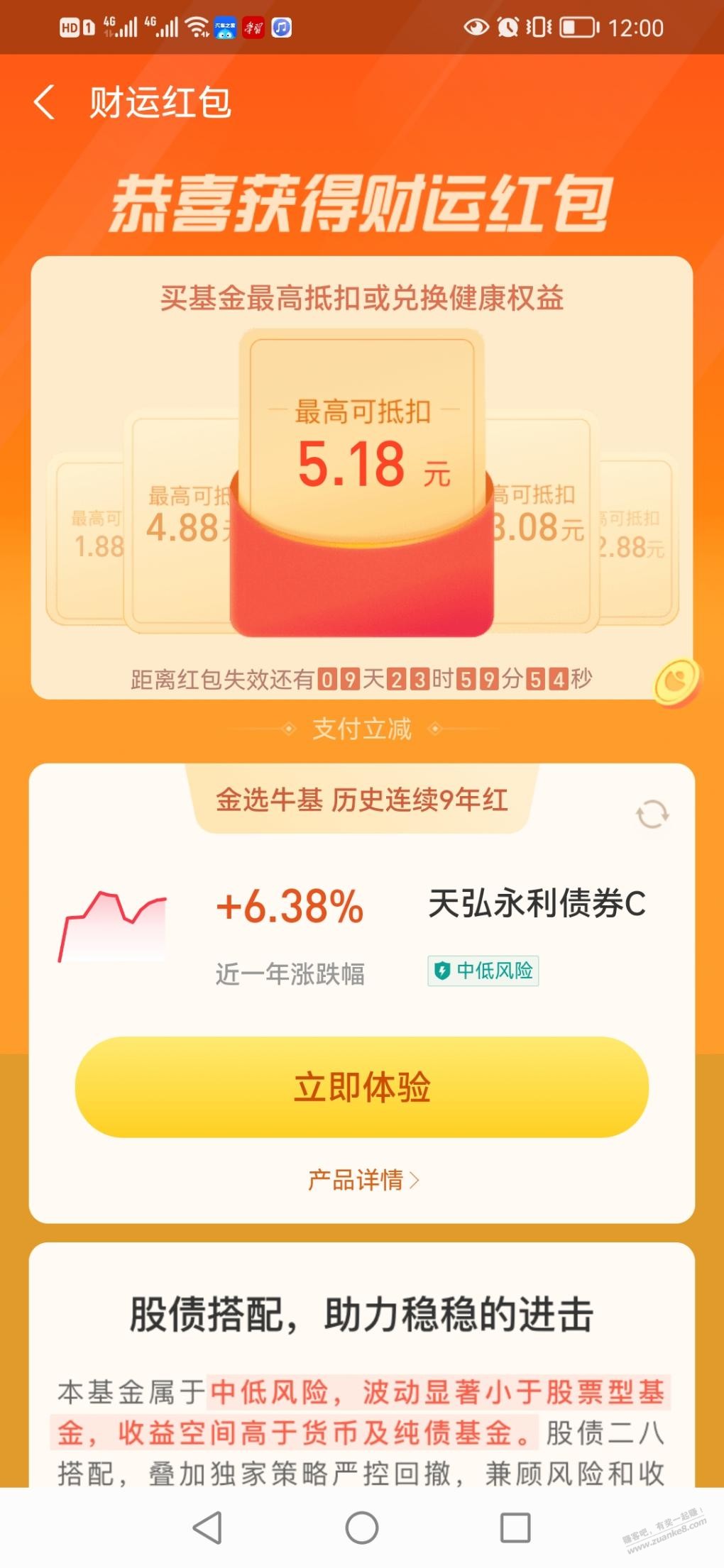Open recent apps from navigation bar
The height and width of the screenshot is (1568, 724).
pyautogui.click(x=515, y=1527)
